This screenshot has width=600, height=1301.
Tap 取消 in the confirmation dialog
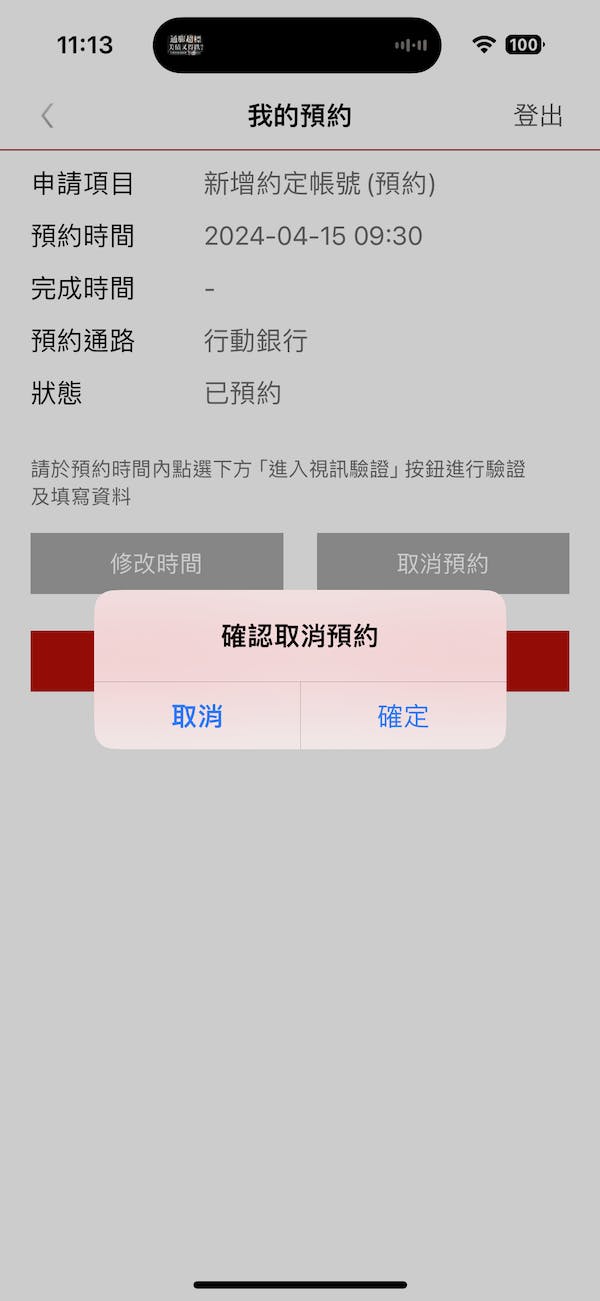[197, 716]
